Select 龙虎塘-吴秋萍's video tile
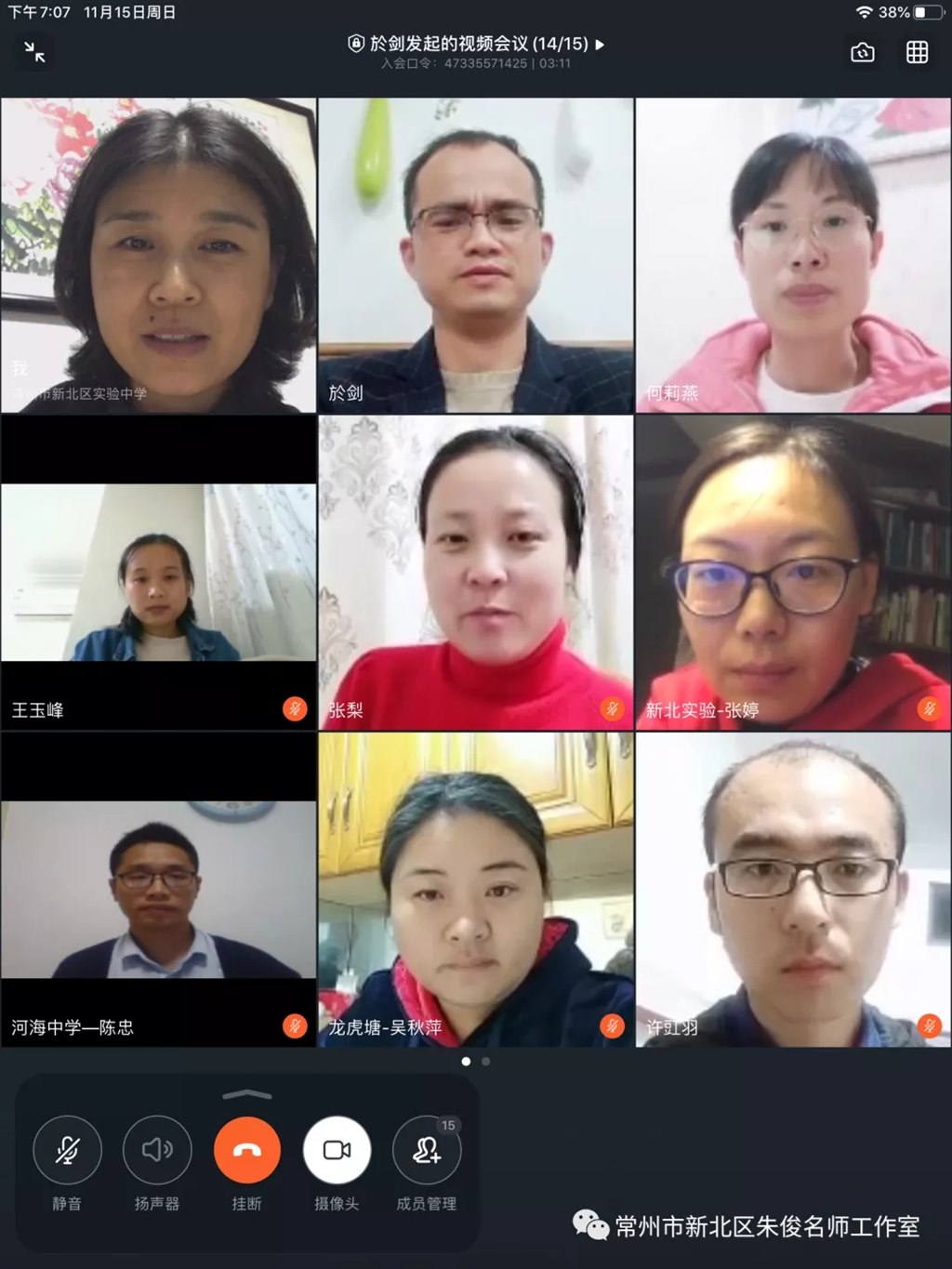The width and height of the screenshot is (952, 1269). (x=475, y=890)
